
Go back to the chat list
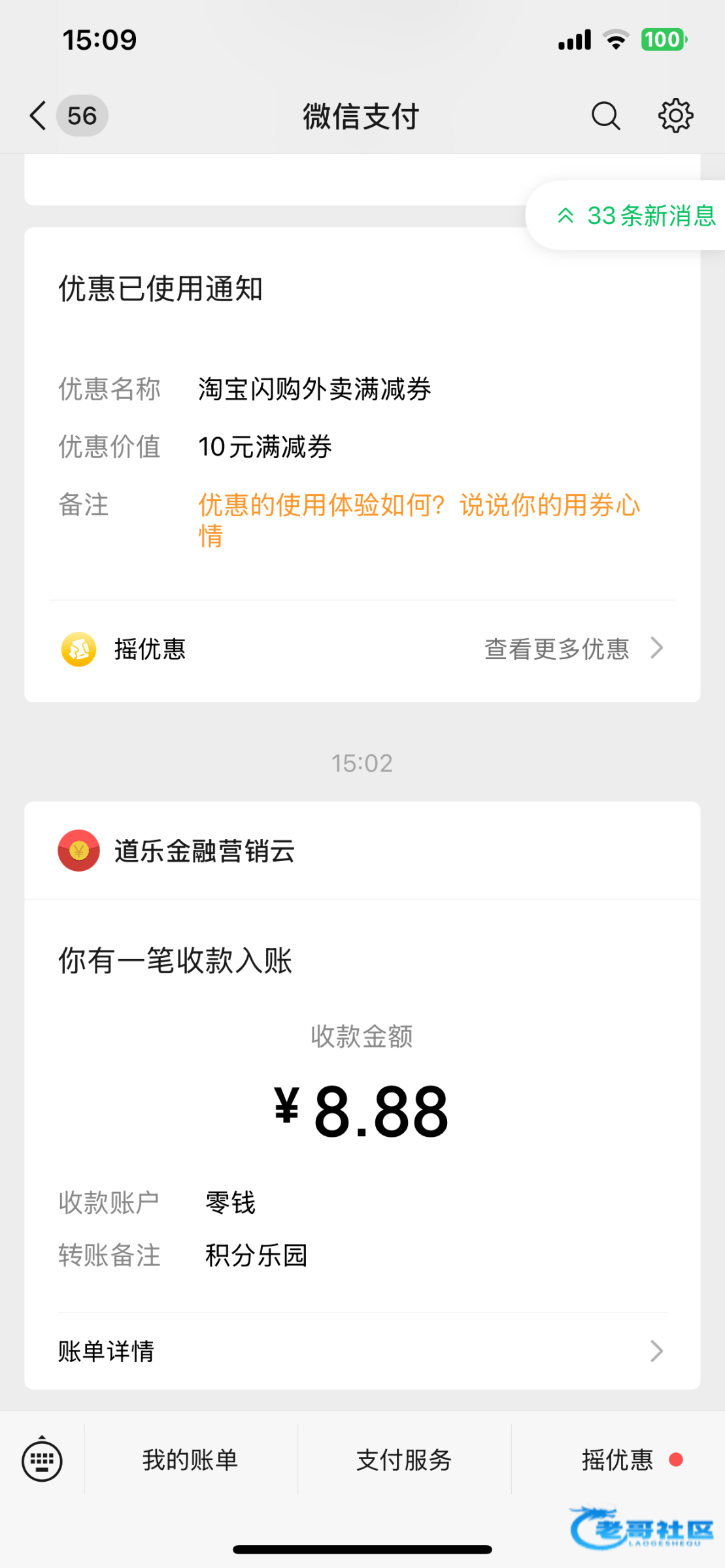(x=39, y=116)
